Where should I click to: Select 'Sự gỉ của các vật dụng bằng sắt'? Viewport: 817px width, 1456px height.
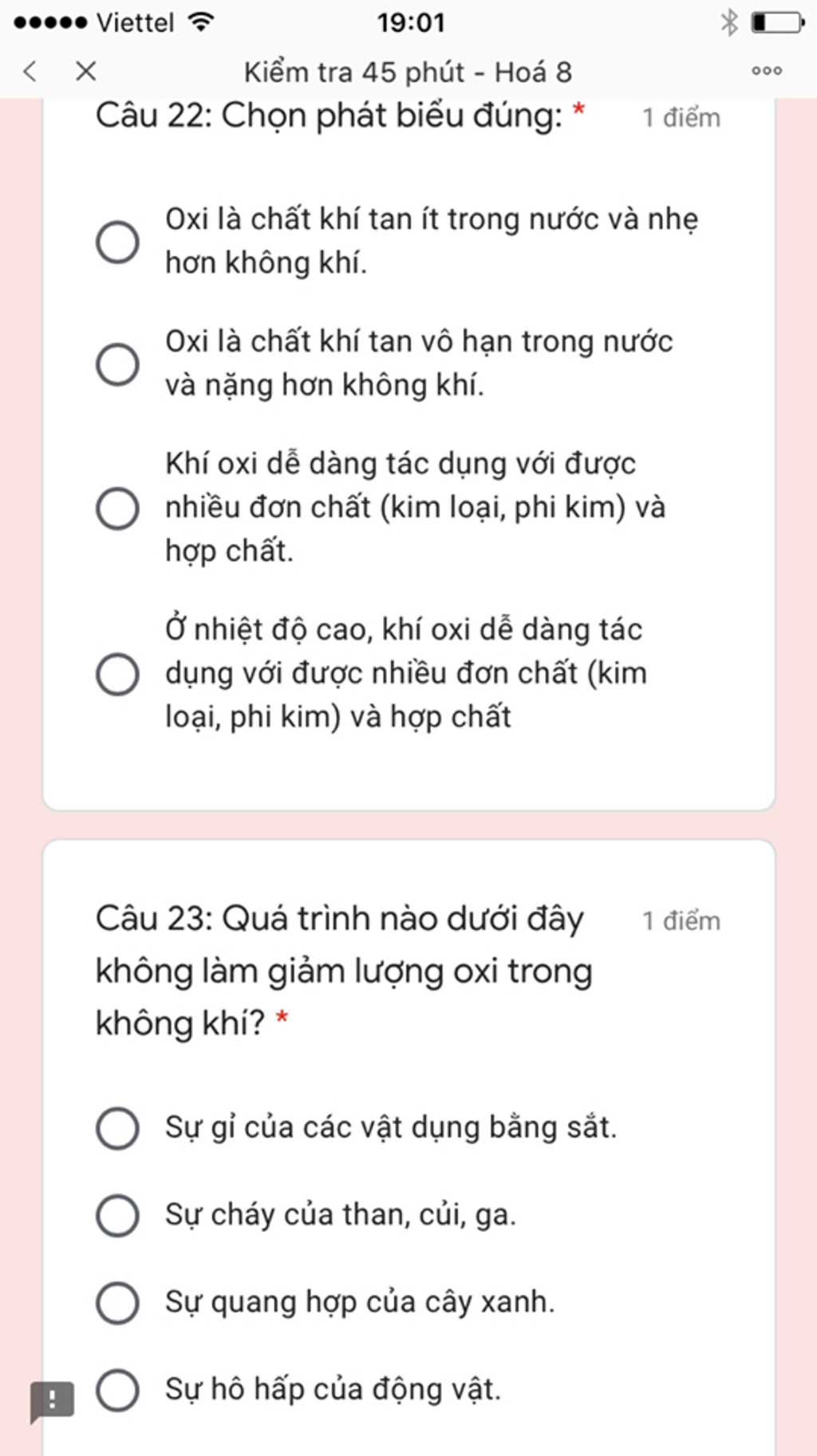117,1128
